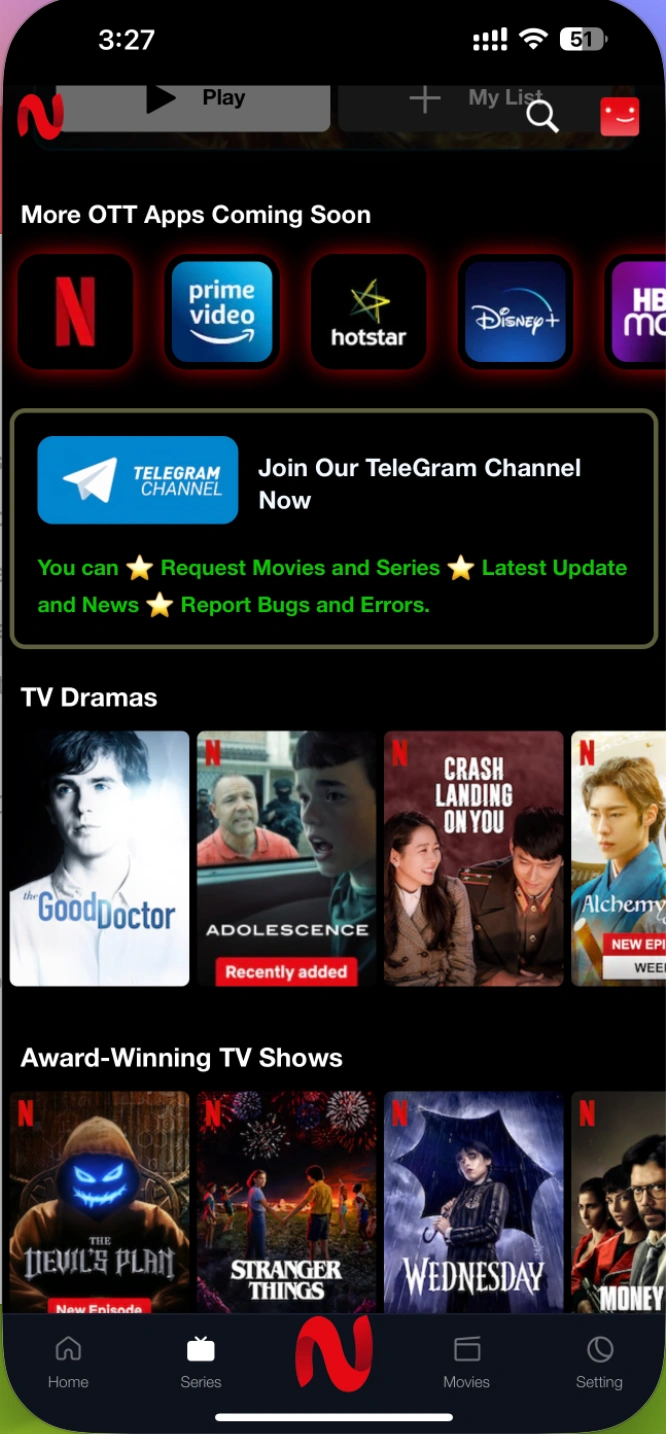
Task: Open the Disney+ tile
Action: 515,311
